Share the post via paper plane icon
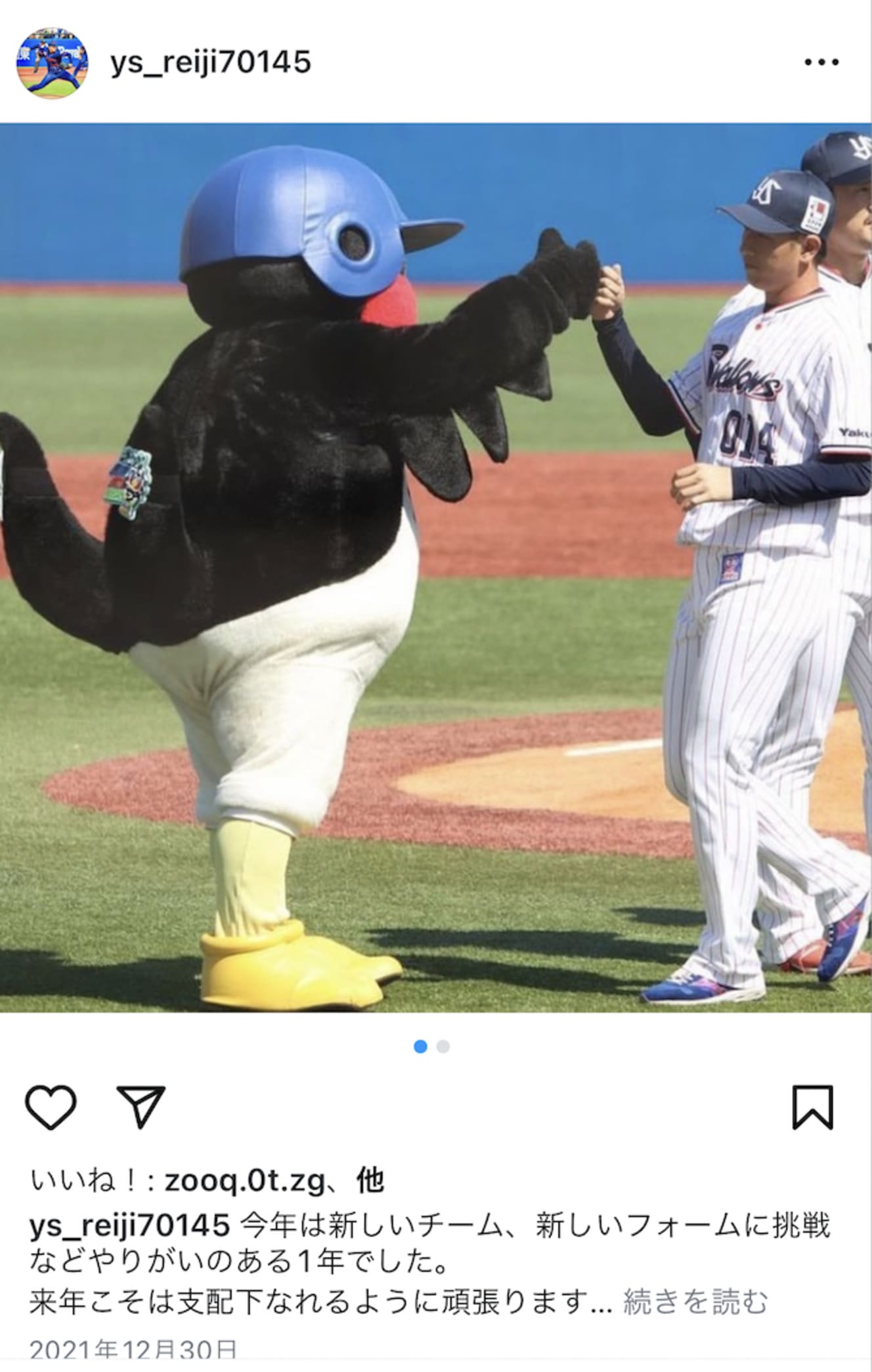872x1372 pixels. (x=141, y=1107)
